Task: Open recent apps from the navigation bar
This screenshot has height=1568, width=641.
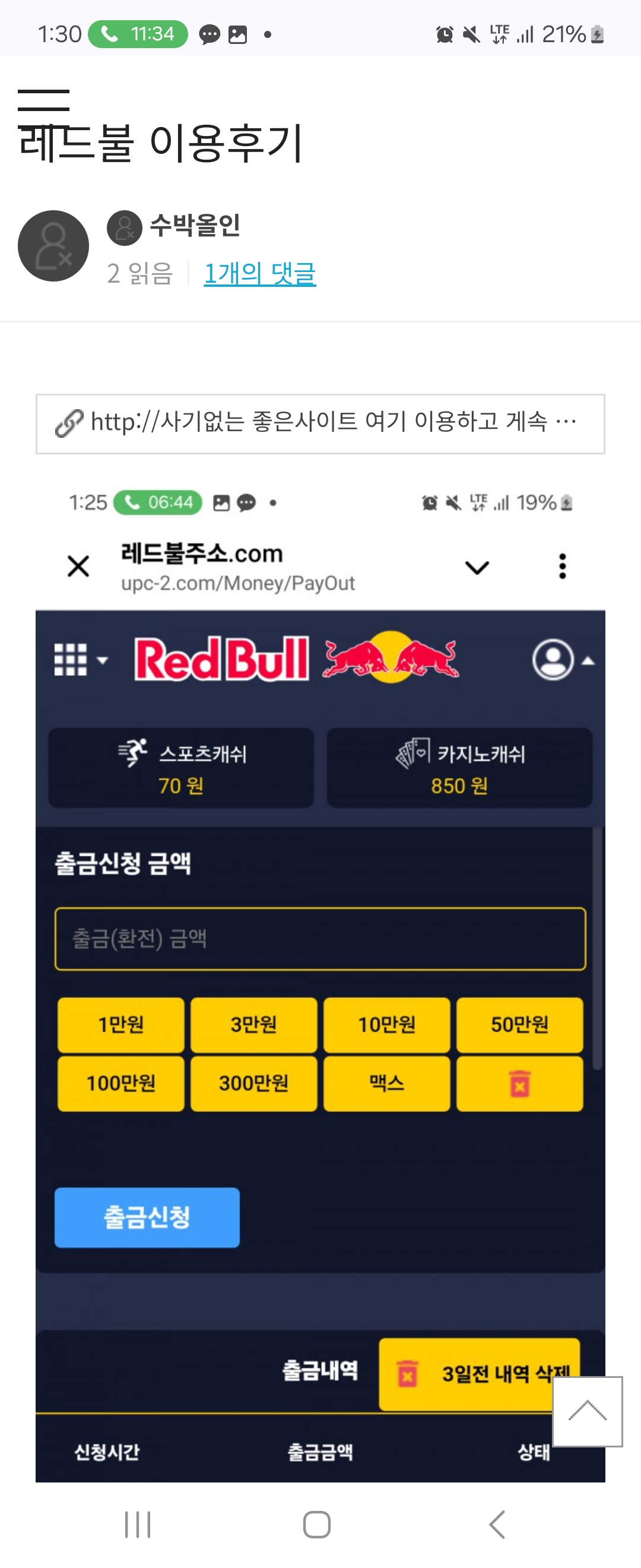Action: pyautogui.click(x=138, y=1525)
